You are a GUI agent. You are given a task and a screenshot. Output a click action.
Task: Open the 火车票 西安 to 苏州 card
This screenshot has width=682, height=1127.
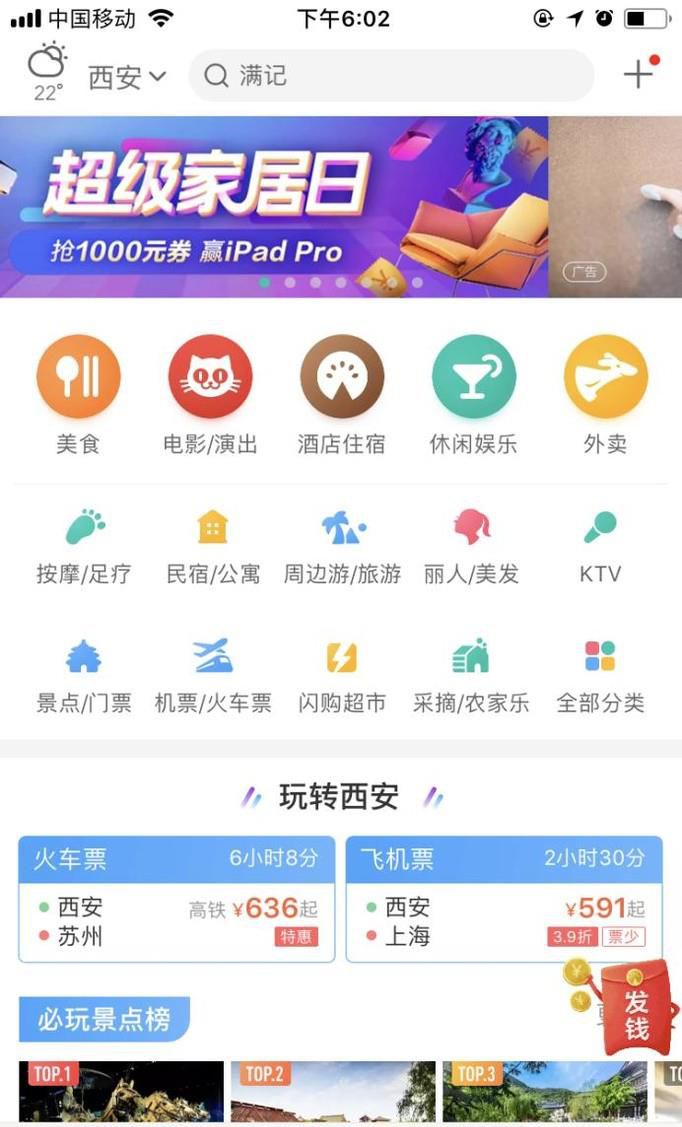click(x=176, y=900)
